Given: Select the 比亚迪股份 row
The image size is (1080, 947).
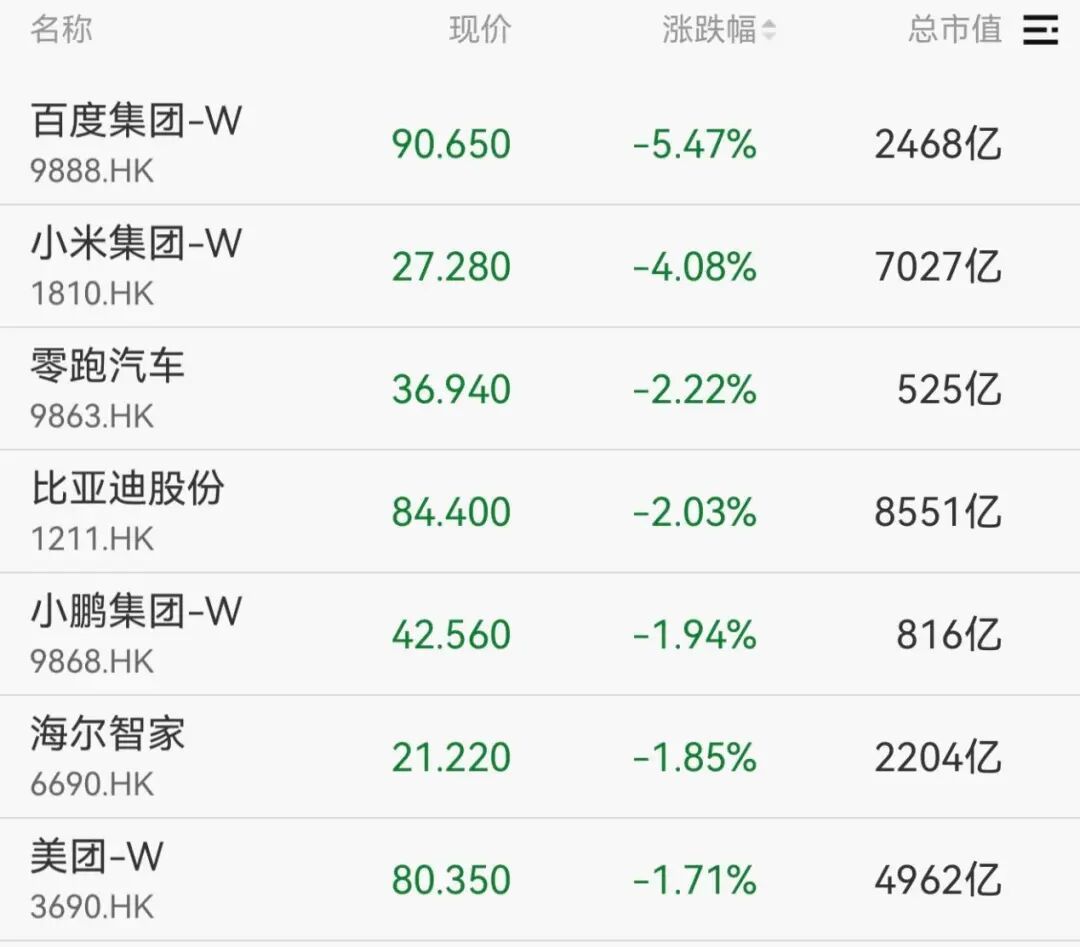Looking at the screenshot, I should point(540,511).
